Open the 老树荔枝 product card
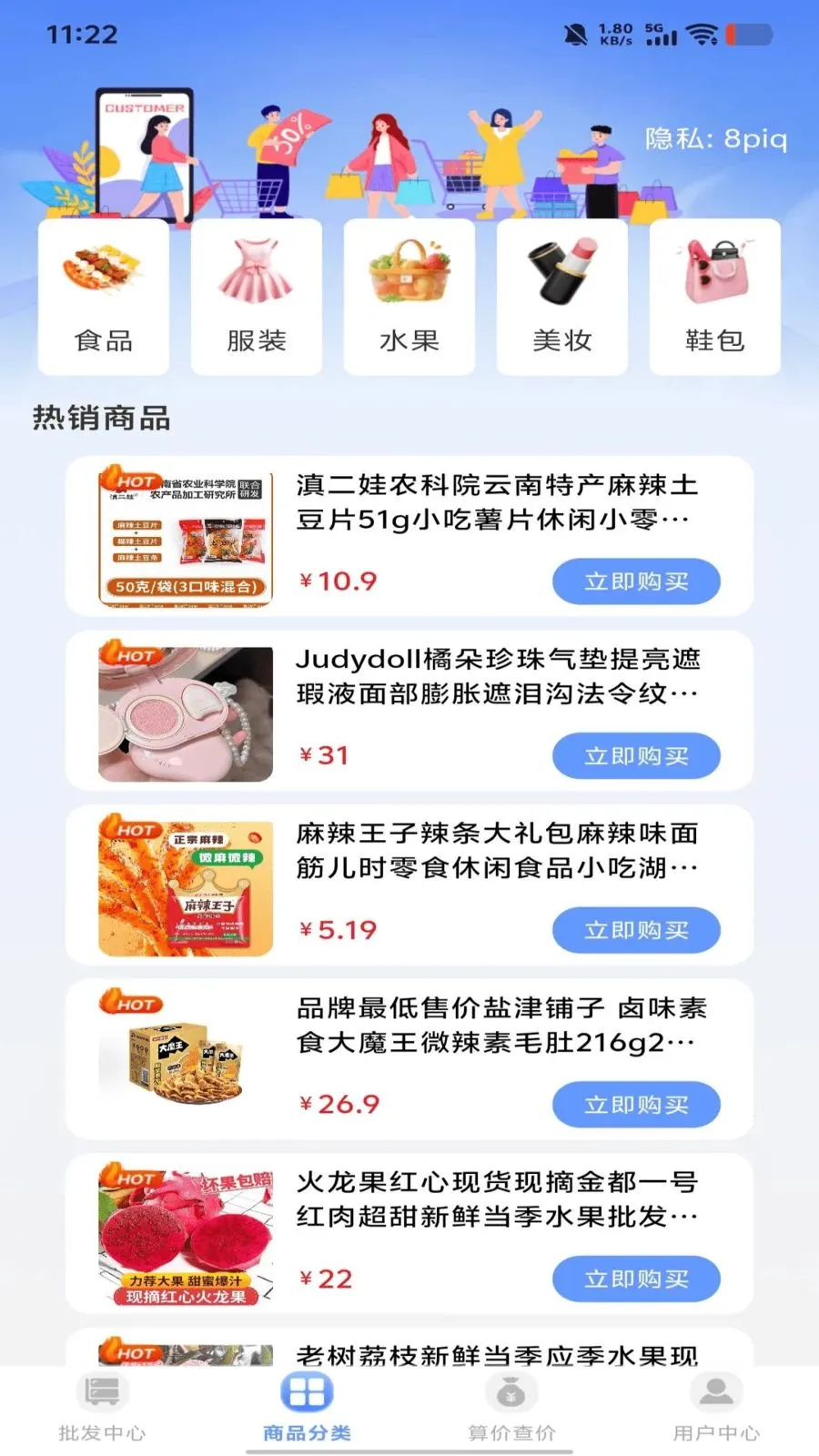 tap(409, 1351)
